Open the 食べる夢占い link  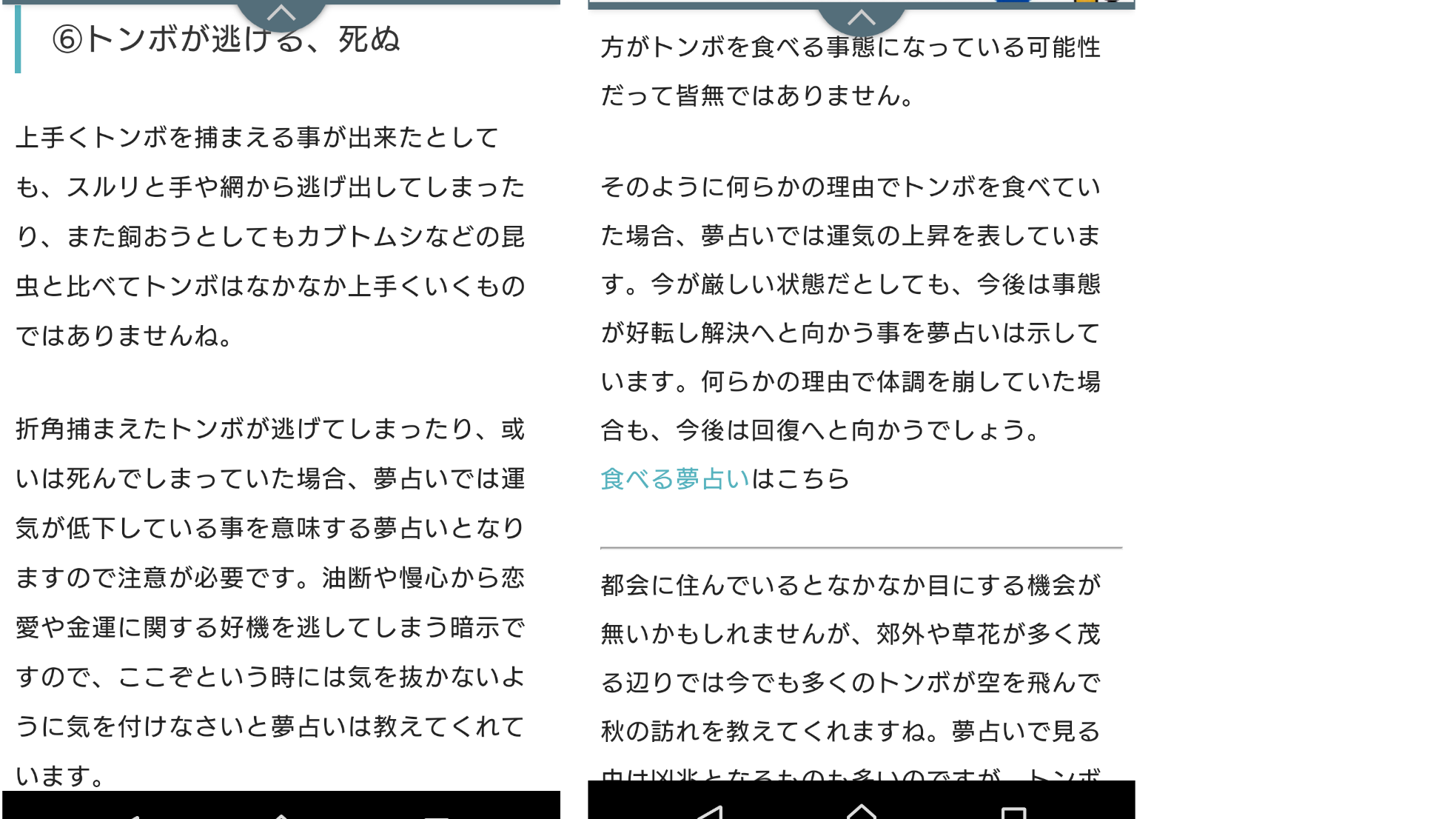tap(675, 479)
